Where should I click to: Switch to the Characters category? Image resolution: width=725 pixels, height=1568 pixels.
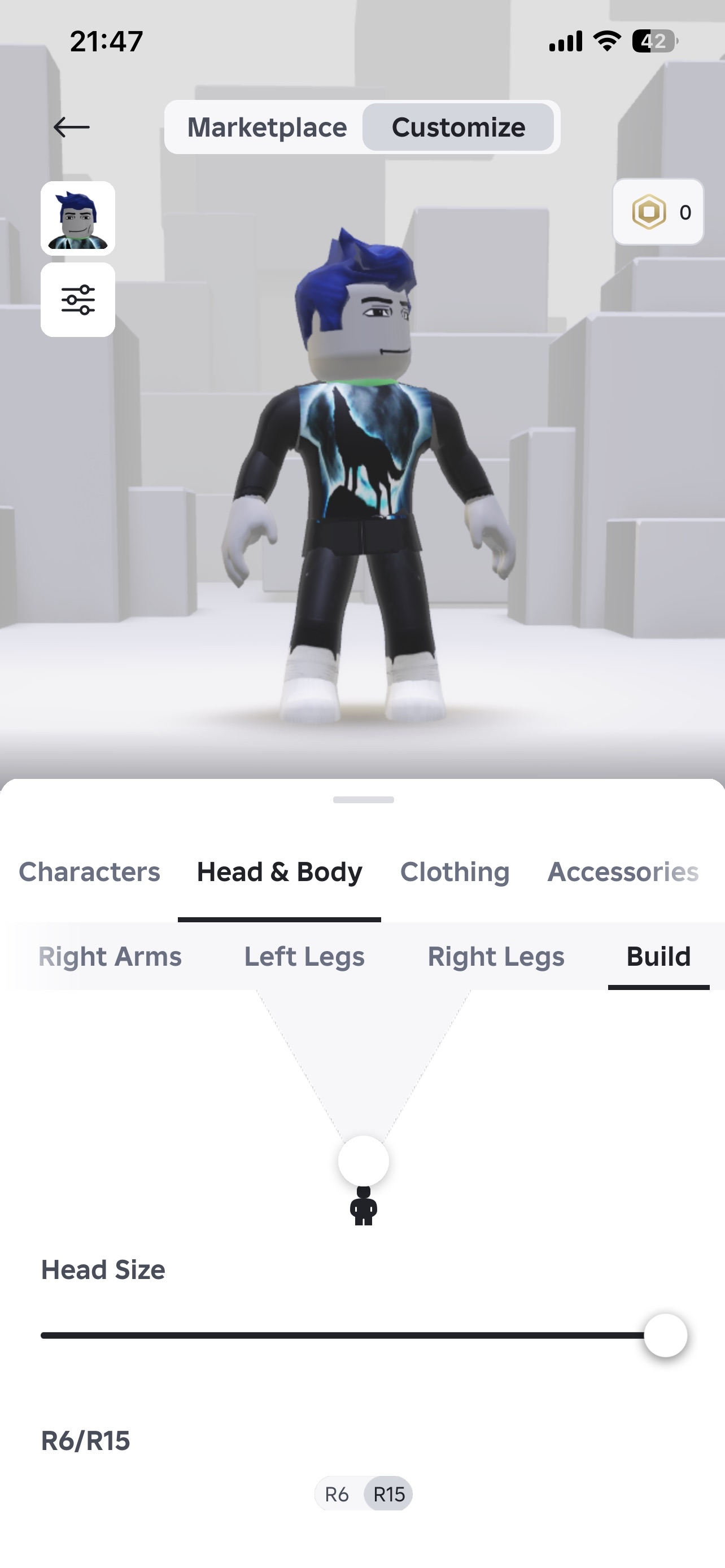tap(89, 871)
